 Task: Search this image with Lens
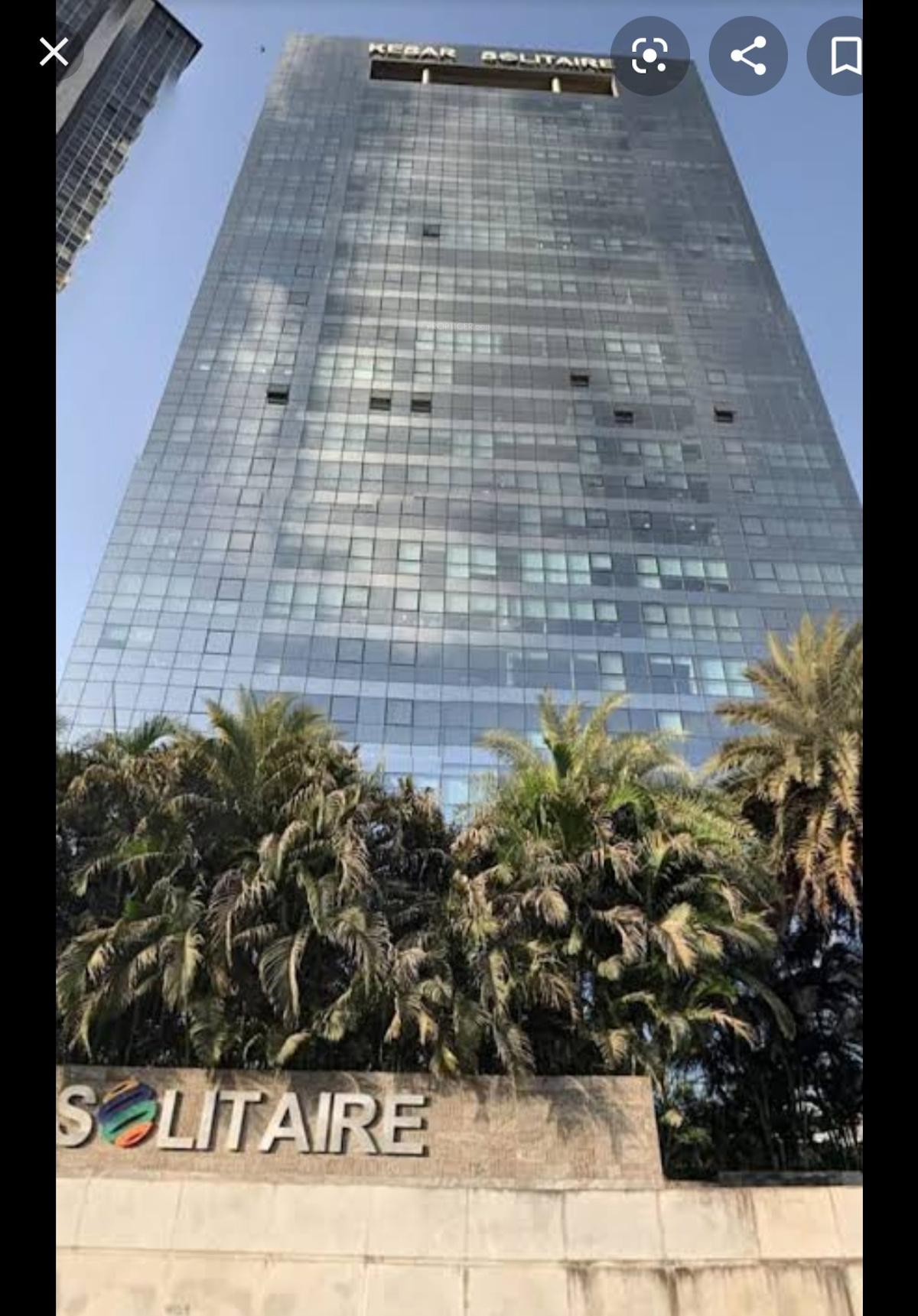click(649, 56)
